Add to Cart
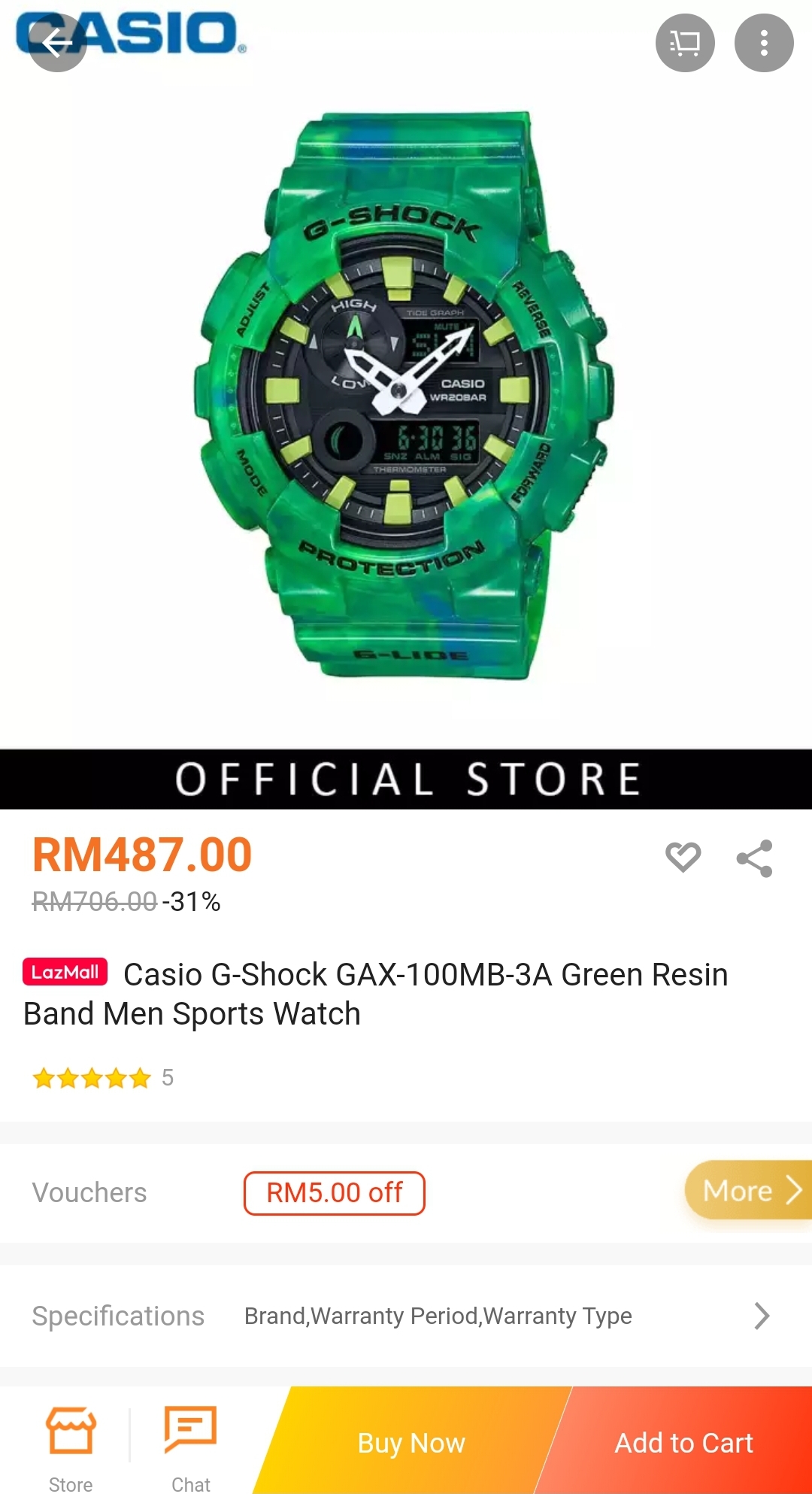812x1494 pixels. coord(683,1443)
